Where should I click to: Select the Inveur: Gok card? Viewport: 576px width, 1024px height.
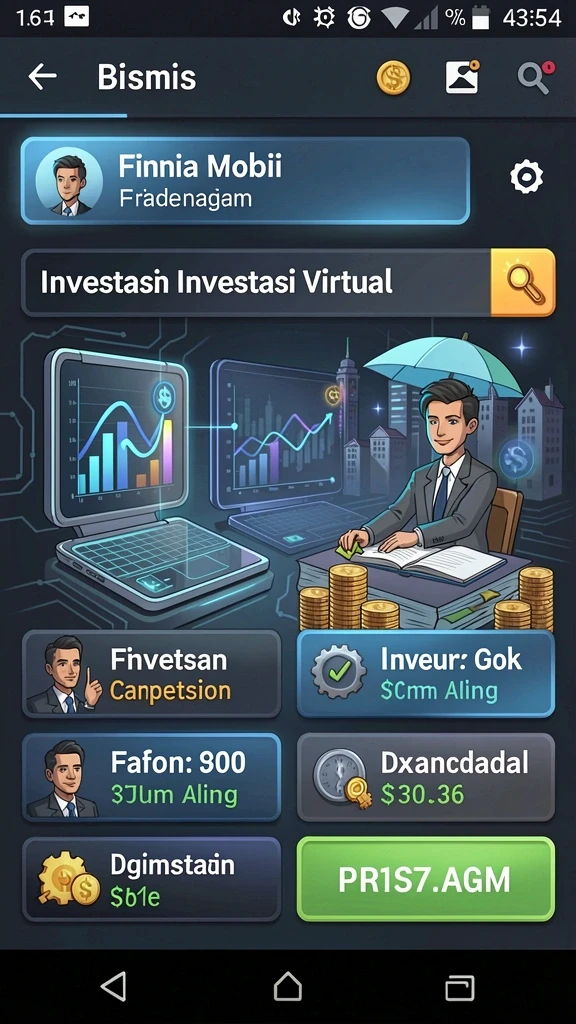[426, 674]
